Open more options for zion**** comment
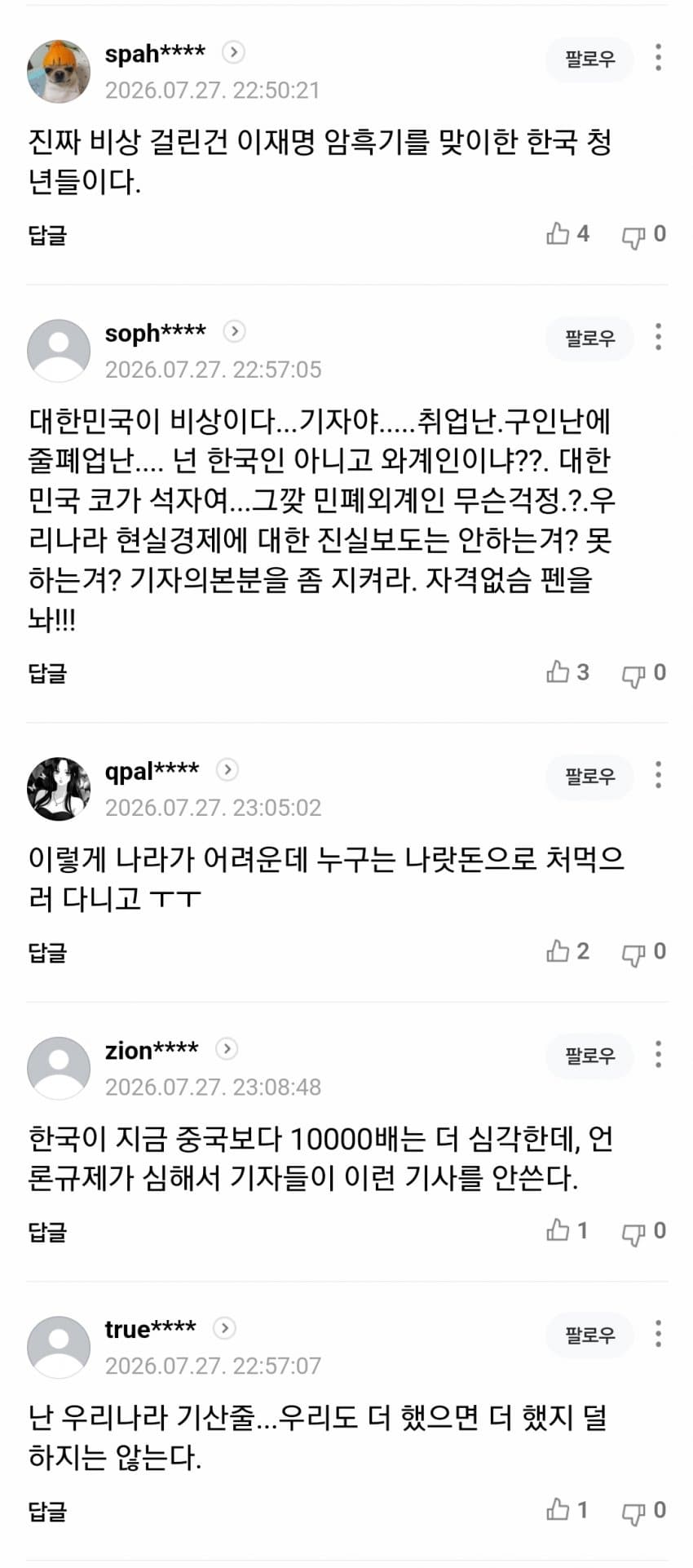 click(x=658, y=1054)
